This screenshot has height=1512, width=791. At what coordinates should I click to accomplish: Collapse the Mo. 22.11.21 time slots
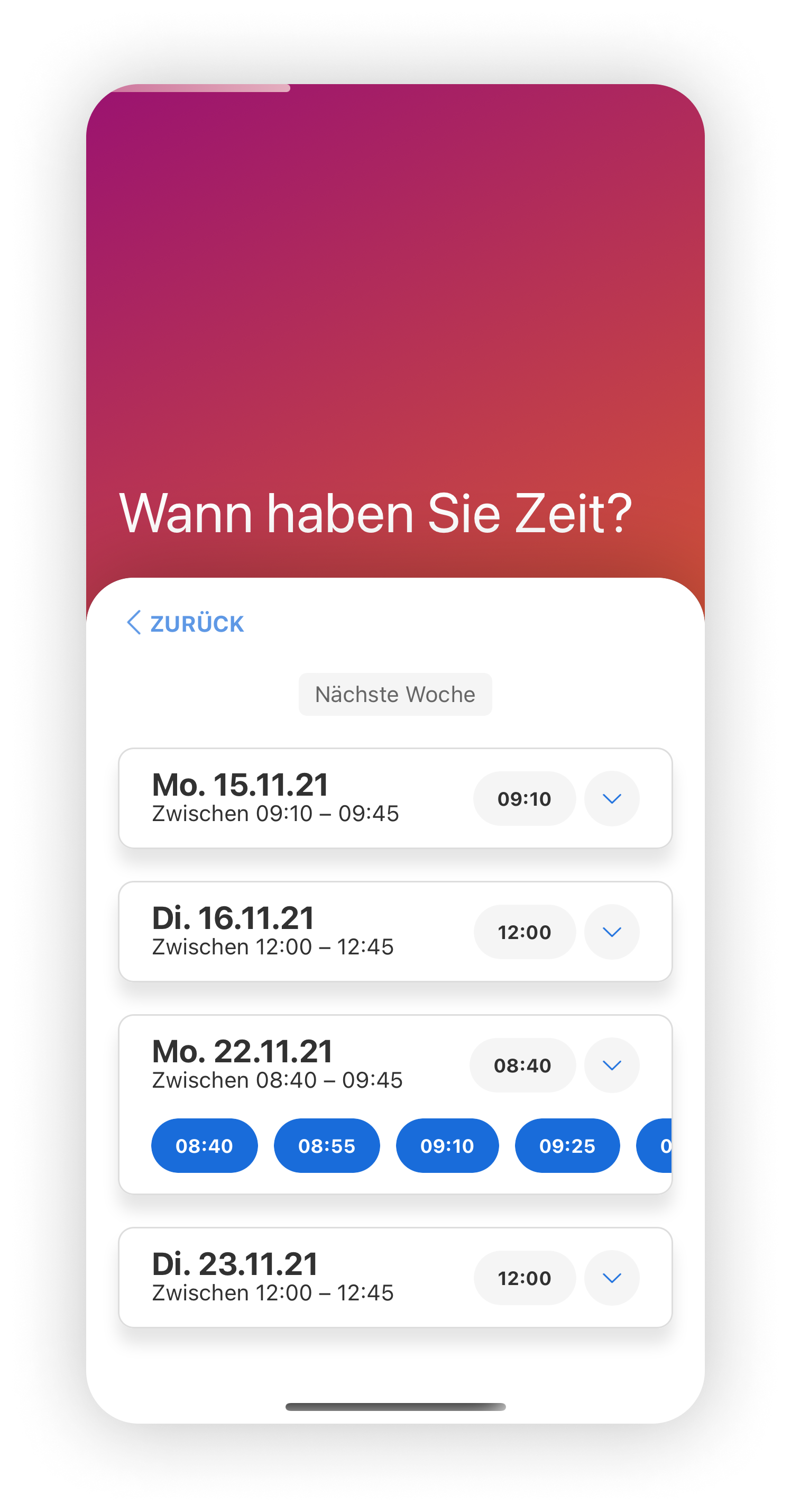pyautogui.click(x=611, y=1065)
